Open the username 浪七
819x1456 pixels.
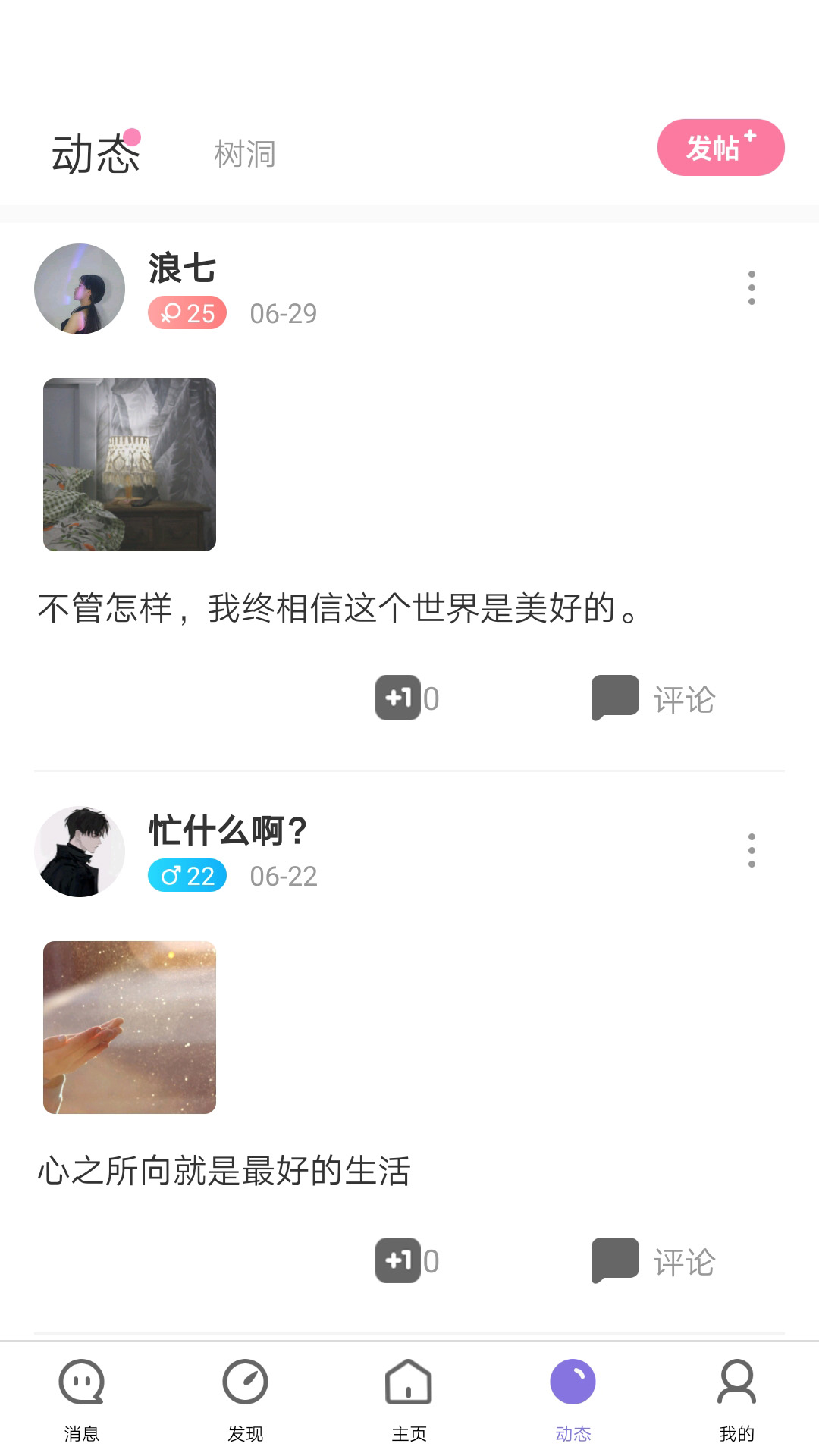pyautogui.click(x=180, y=267)
